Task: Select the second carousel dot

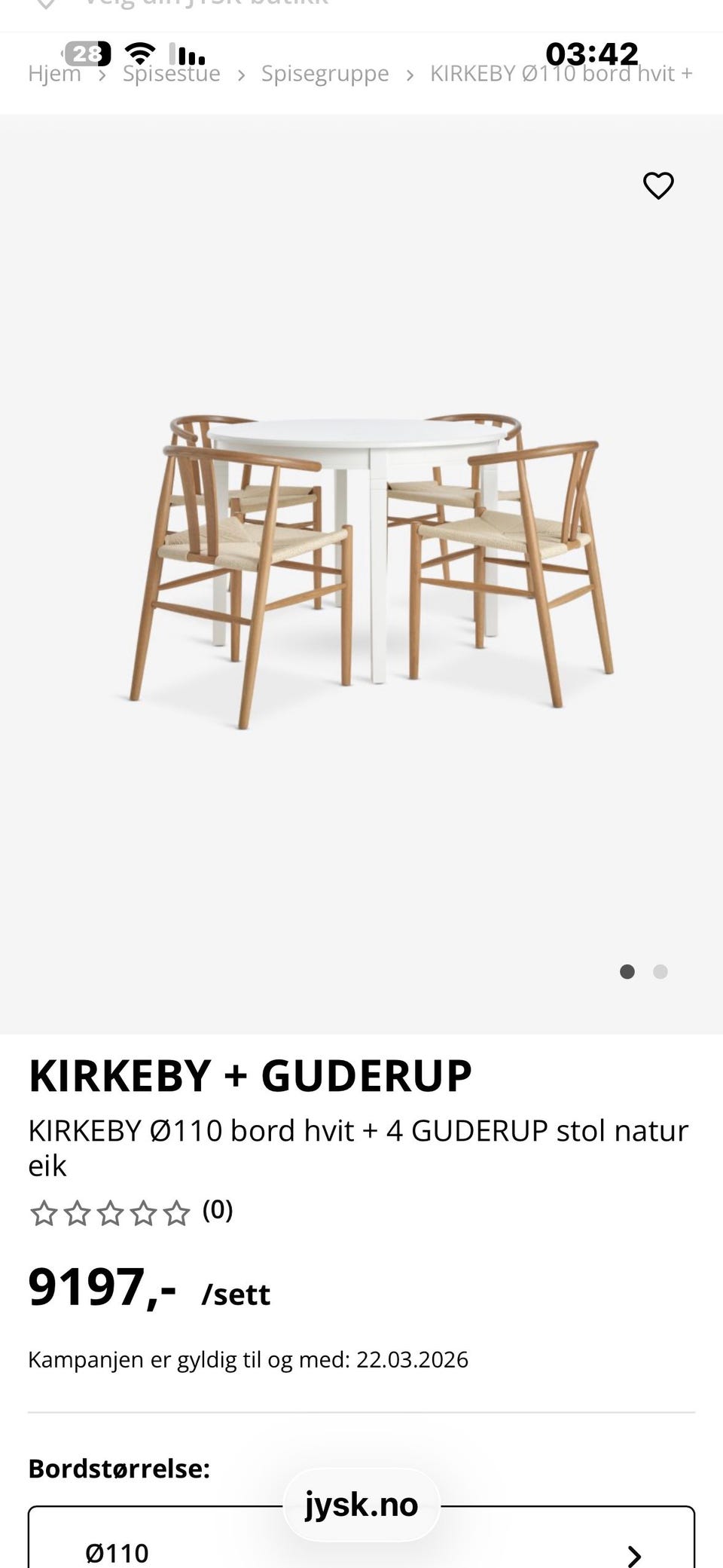Action: [x=660, y=972]
